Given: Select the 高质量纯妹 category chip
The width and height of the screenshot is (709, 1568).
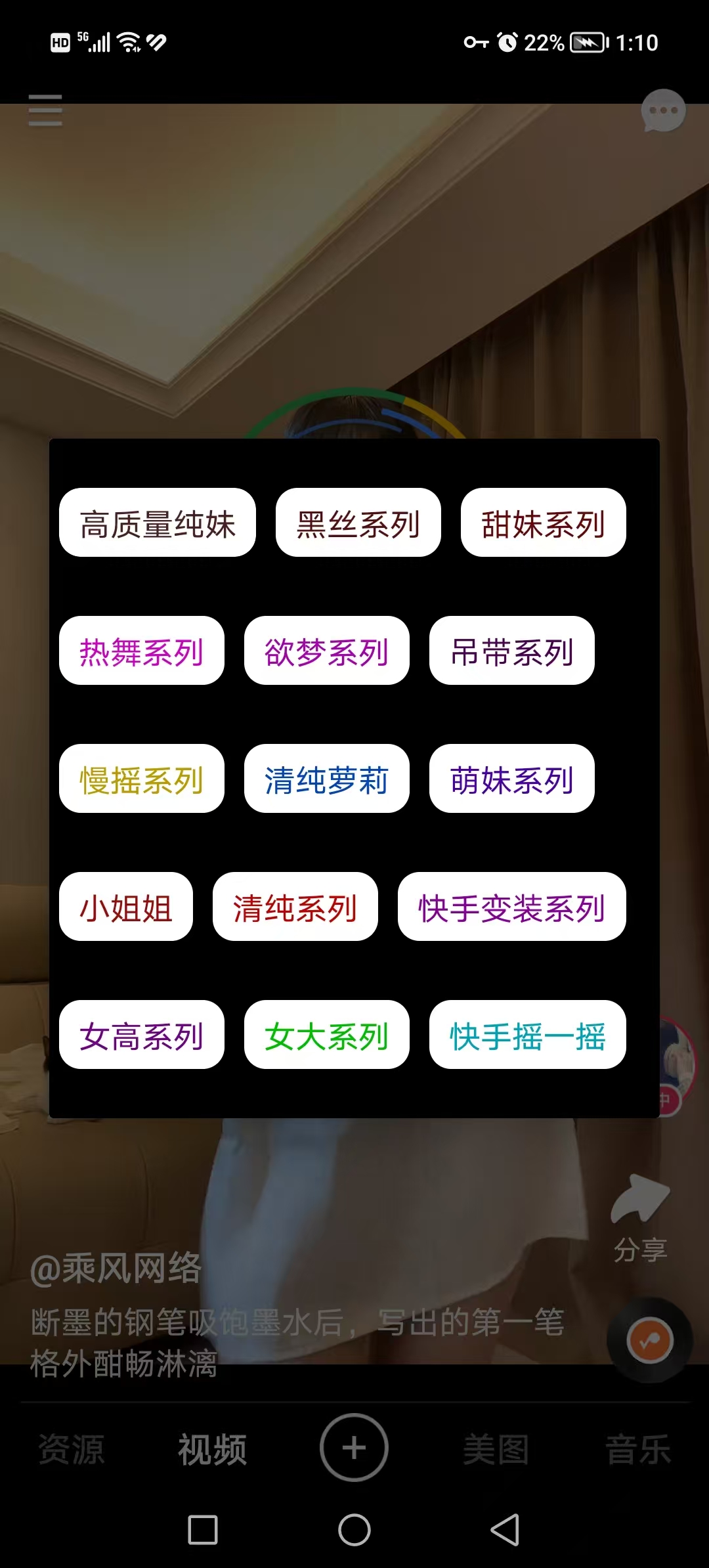Looking at the screenshot, I should pyautogui.click(x=158, y=523).
